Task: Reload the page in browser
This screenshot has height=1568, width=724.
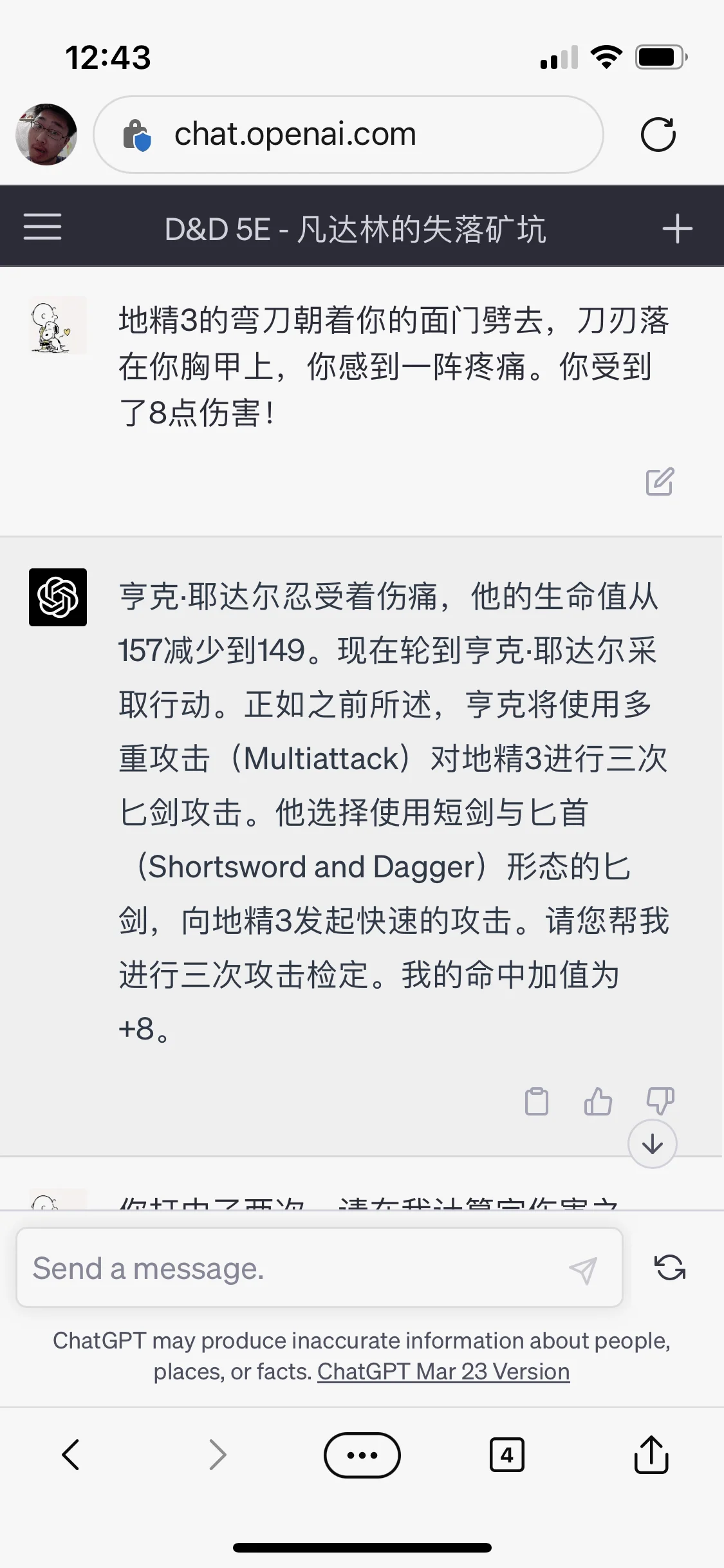Action: click(658, 135)
